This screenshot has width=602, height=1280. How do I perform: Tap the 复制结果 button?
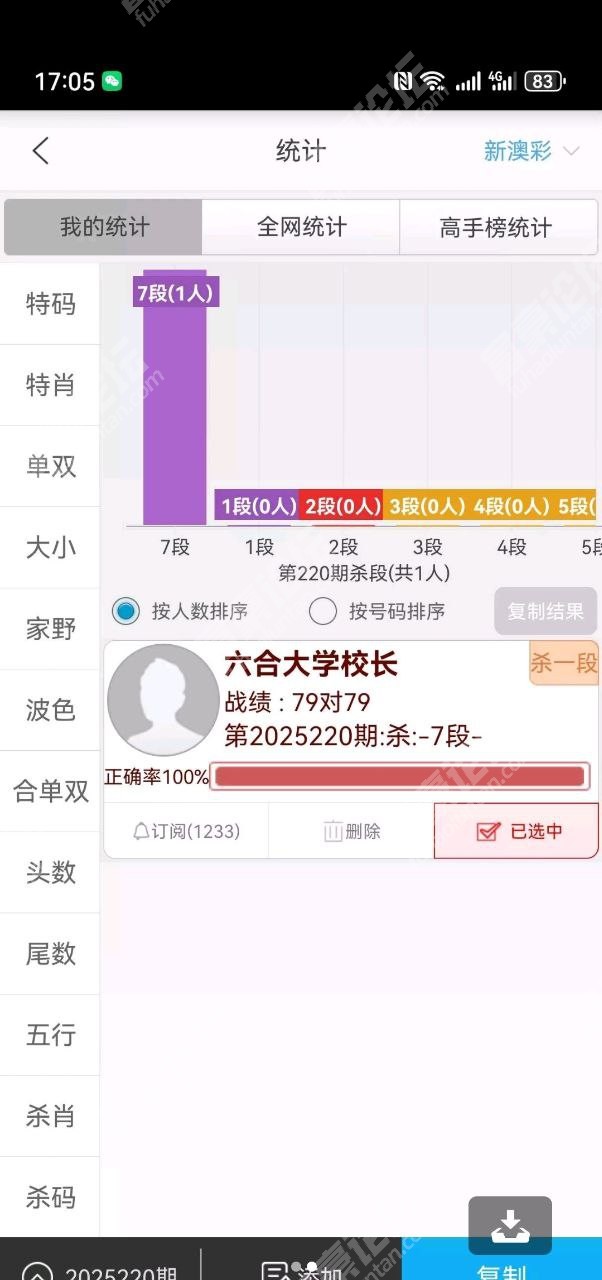545,611
